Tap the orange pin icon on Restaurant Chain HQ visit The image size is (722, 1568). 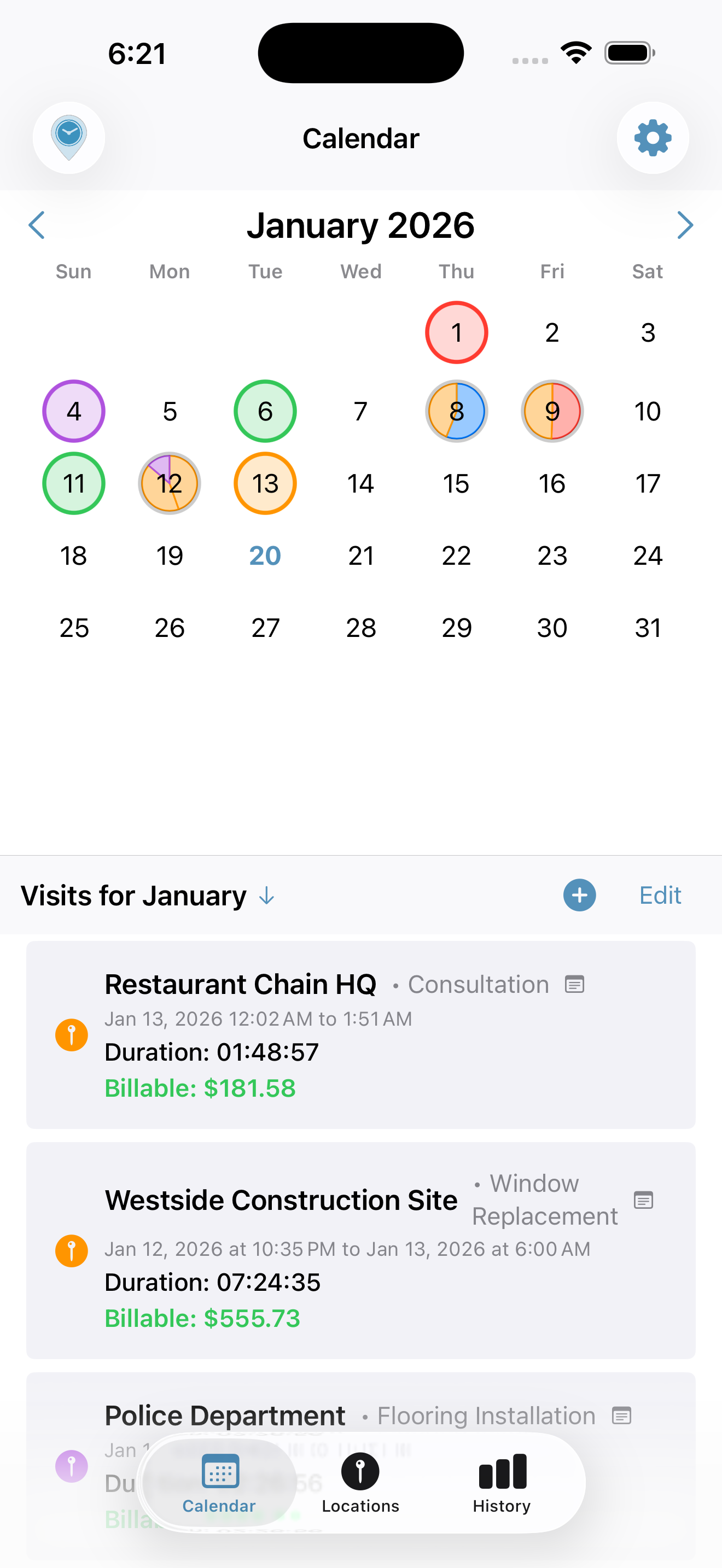(x=72, y=1034)
